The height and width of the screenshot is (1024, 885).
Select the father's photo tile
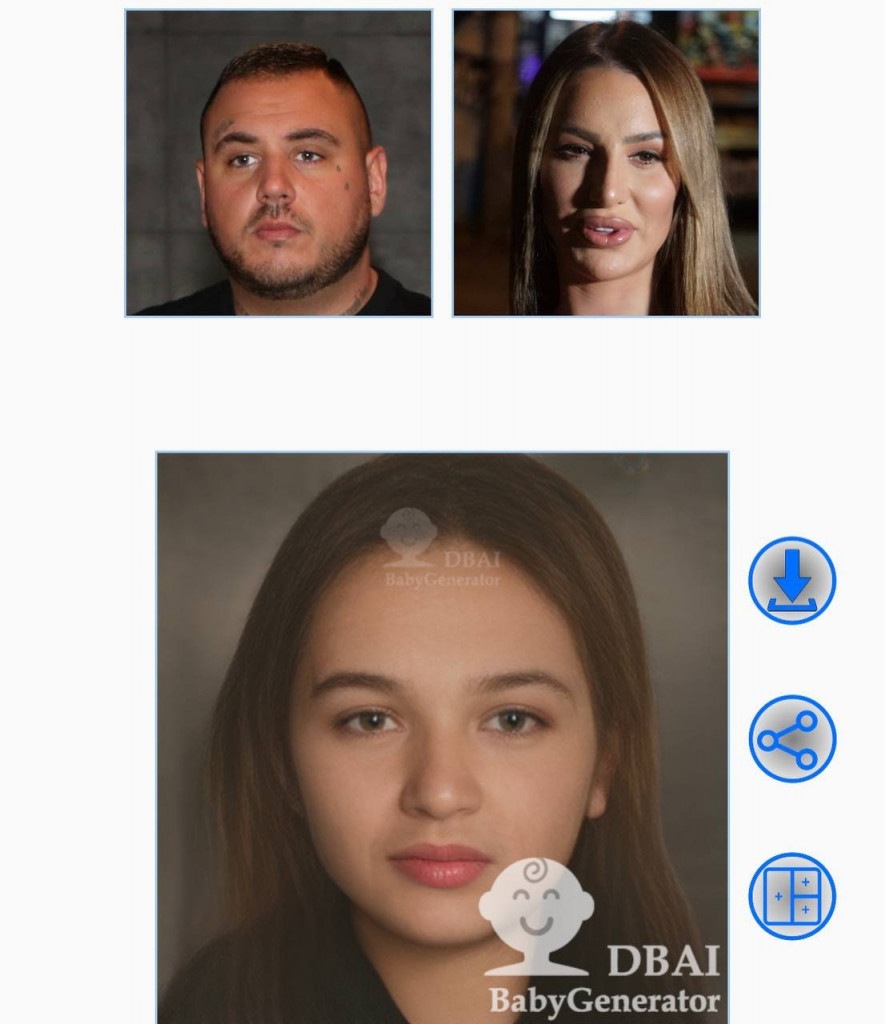279,163
